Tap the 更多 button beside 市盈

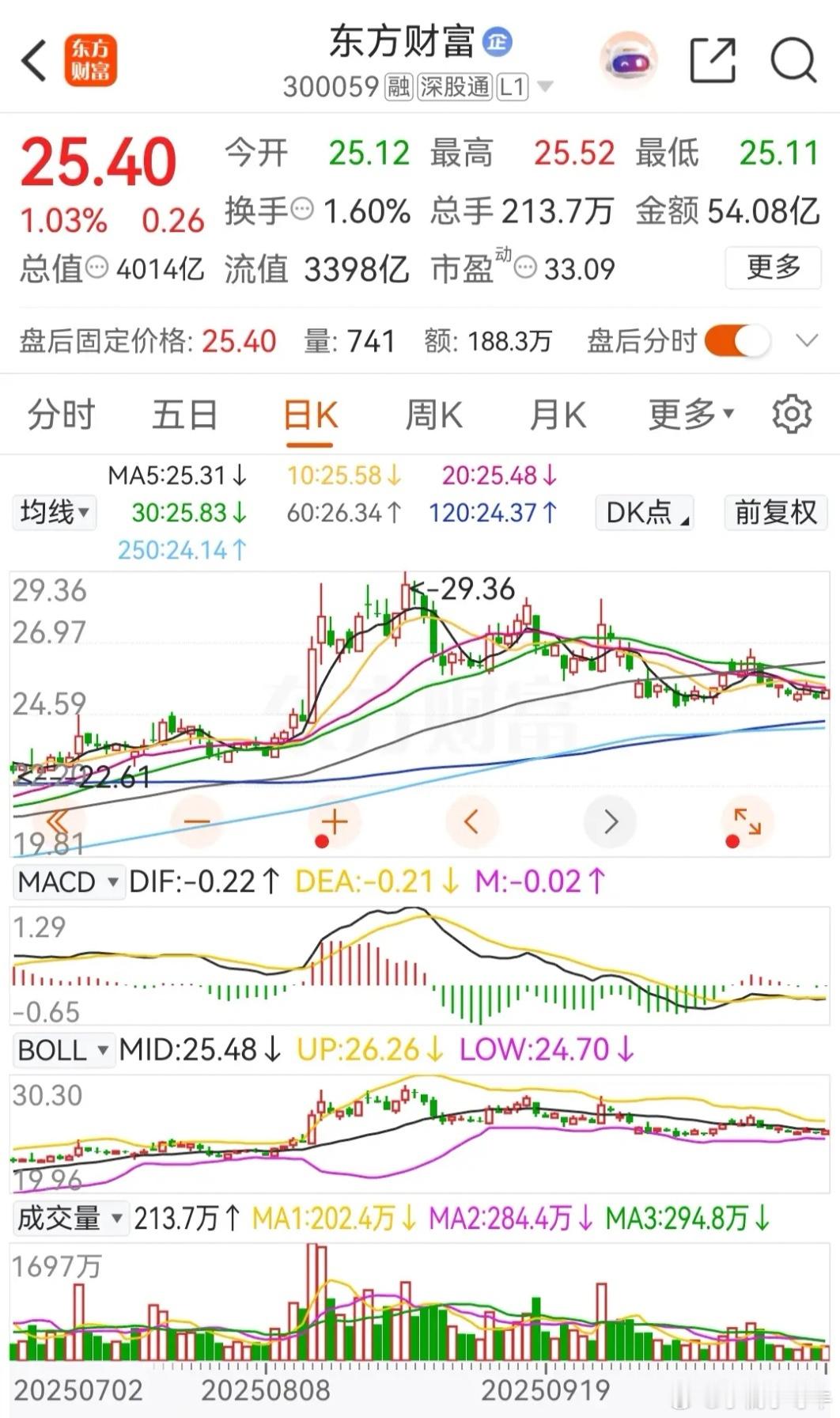(773, 267)
